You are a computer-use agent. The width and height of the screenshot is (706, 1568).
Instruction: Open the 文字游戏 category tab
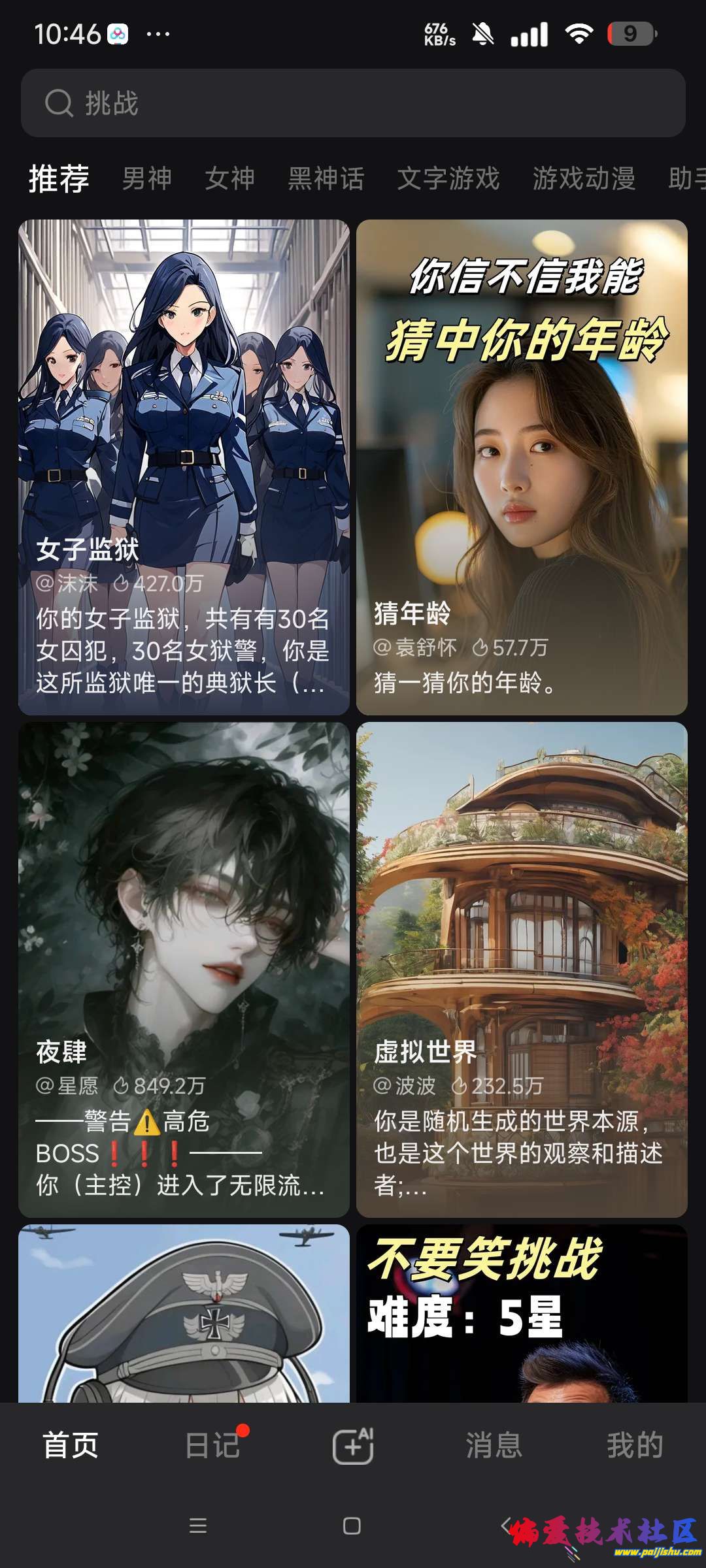coord(448,178)
